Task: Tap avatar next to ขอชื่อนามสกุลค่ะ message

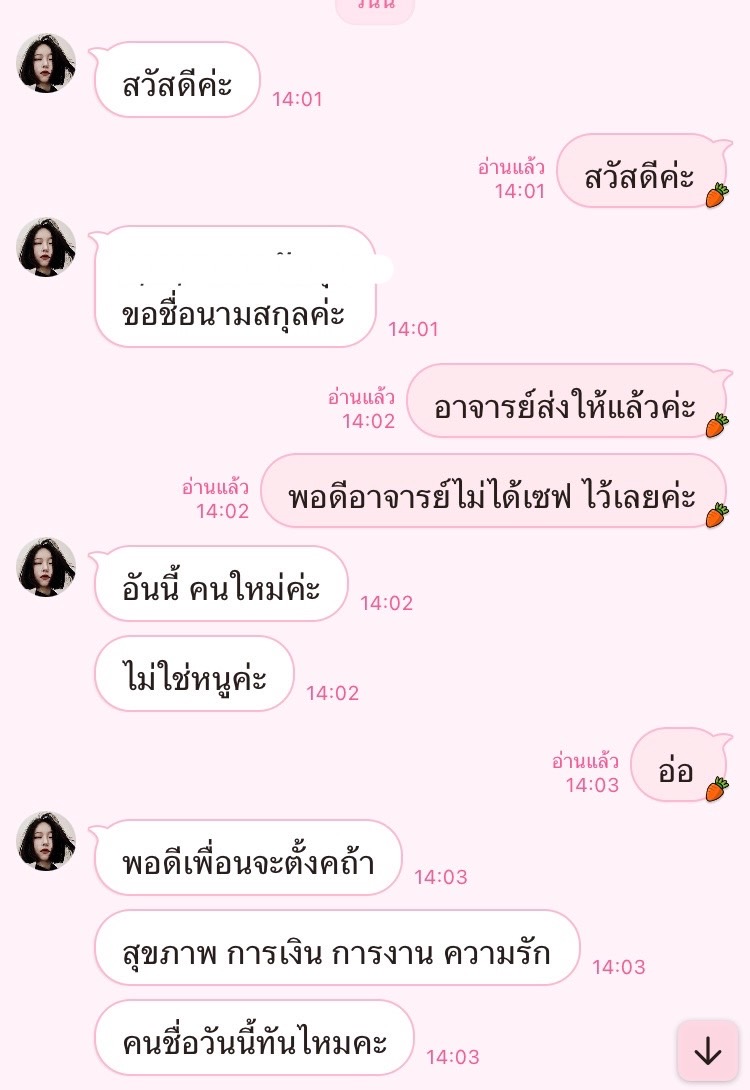Action: (x=46, y=247)
